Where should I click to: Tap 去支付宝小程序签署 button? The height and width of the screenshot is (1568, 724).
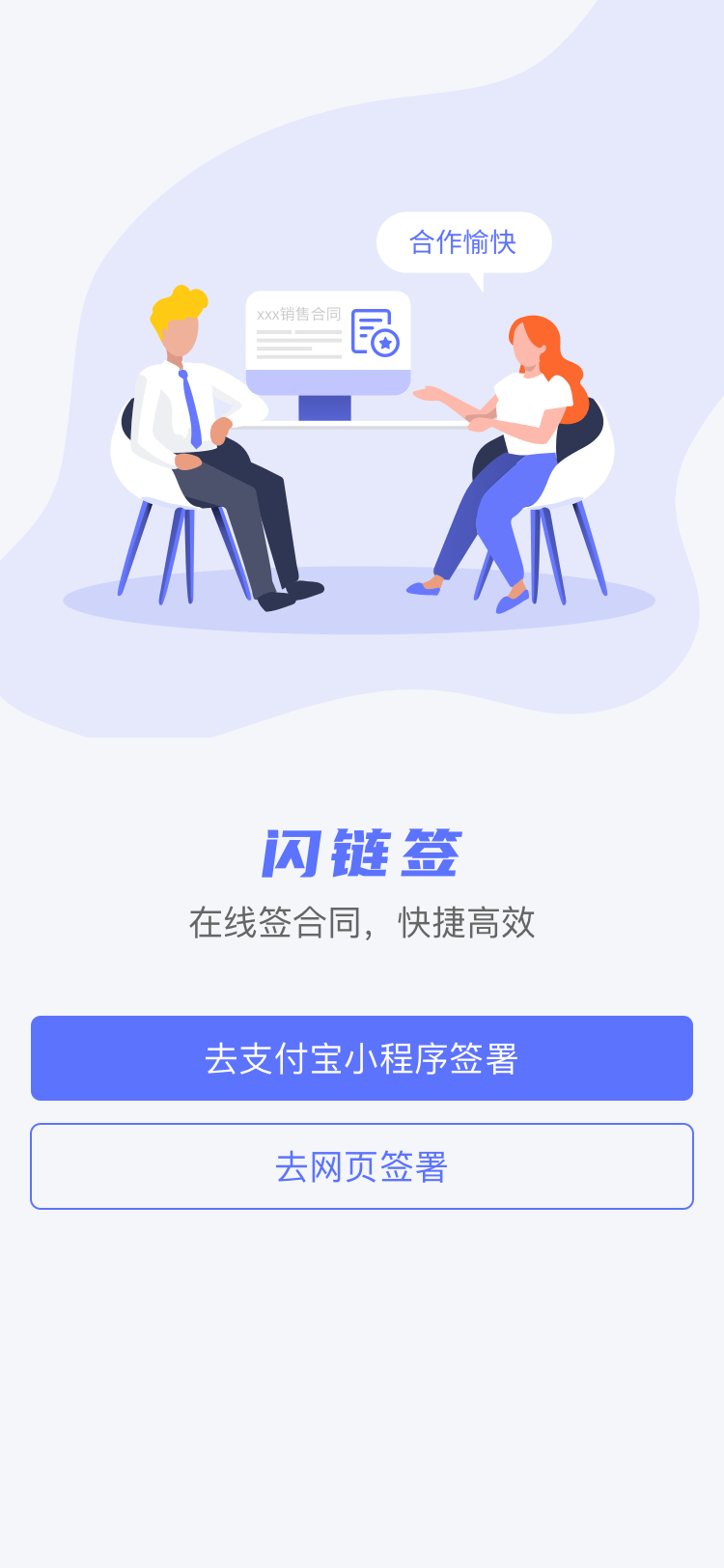coord(362,1058)
